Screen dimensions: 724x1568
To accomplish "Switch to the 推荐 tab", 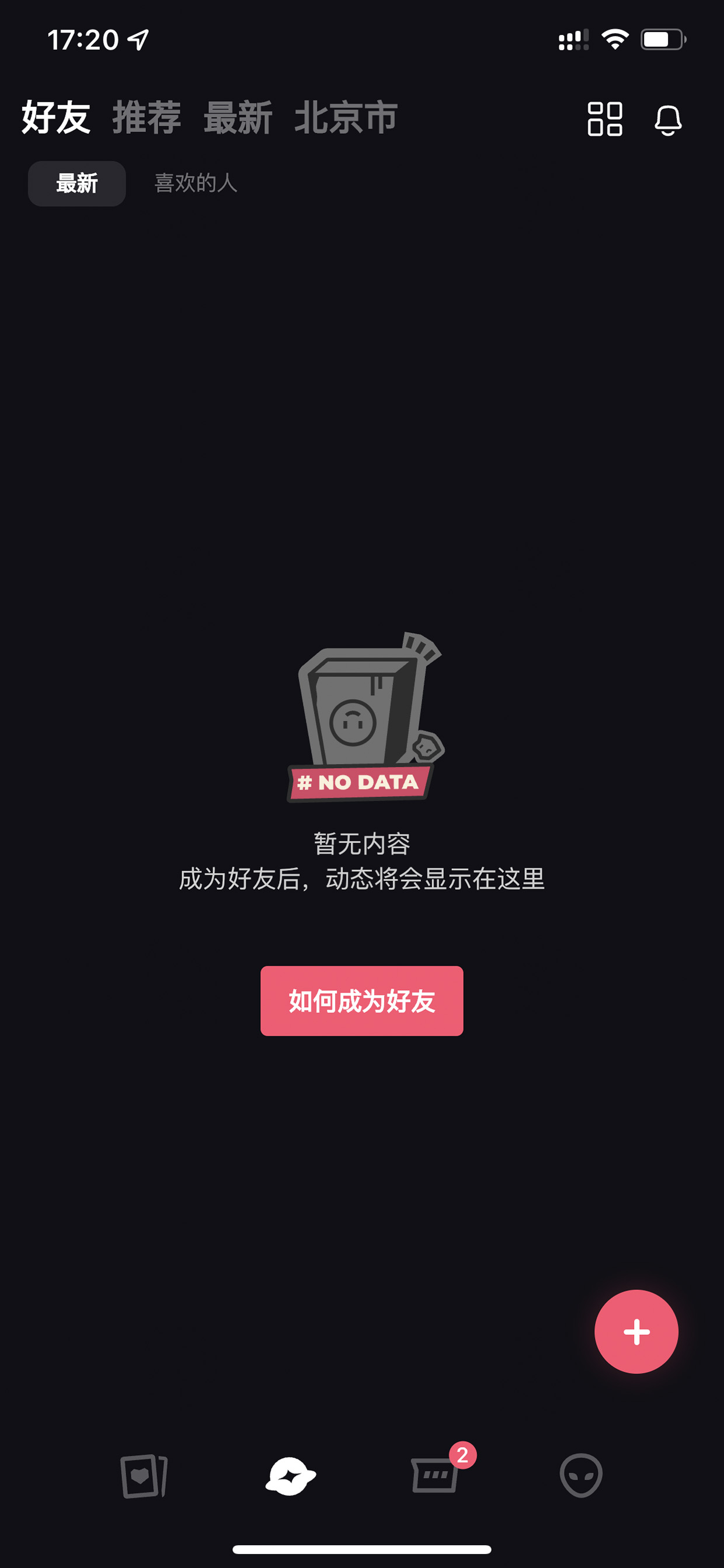I will point(147,117).
